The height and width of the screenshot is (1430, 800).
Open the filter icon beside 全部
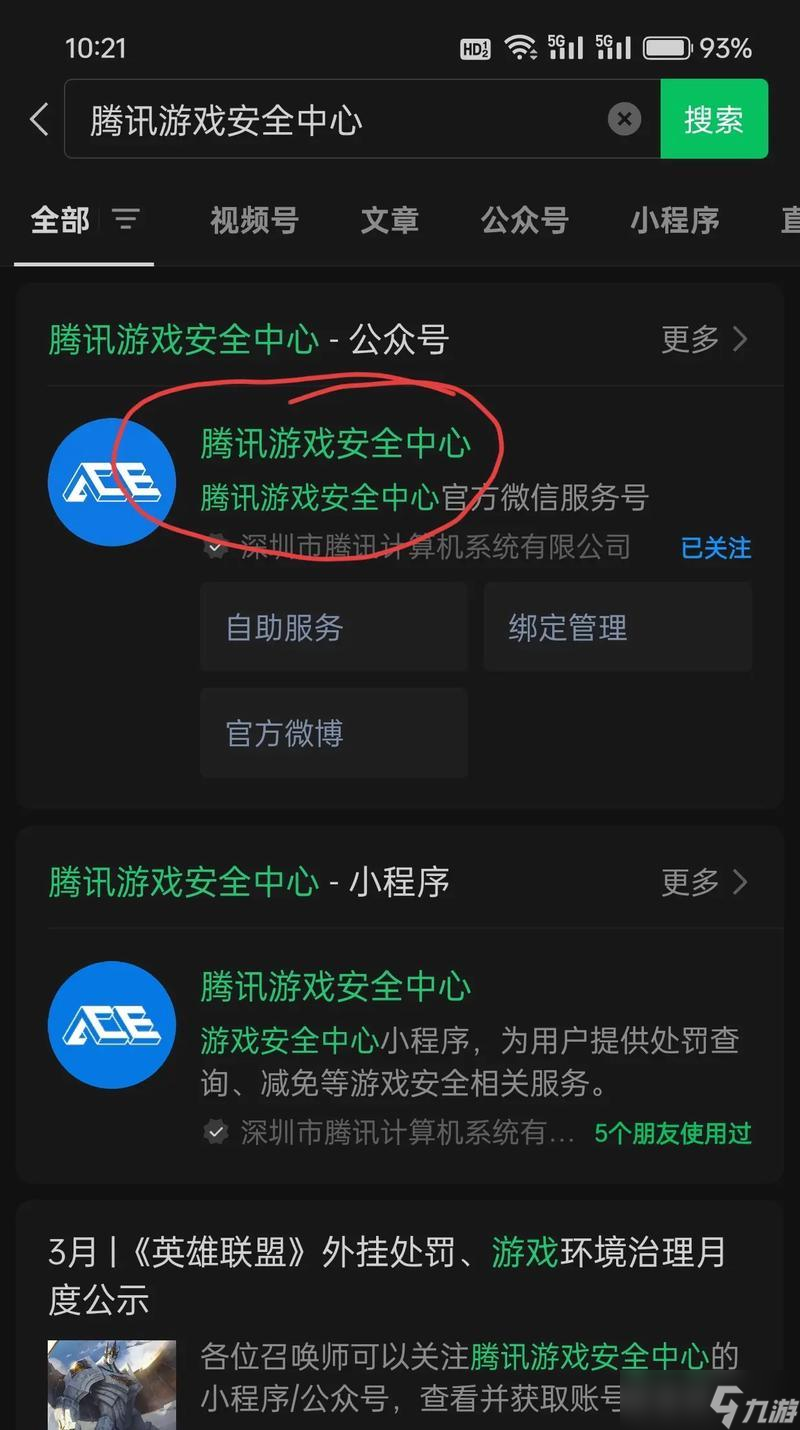[126, 219]
